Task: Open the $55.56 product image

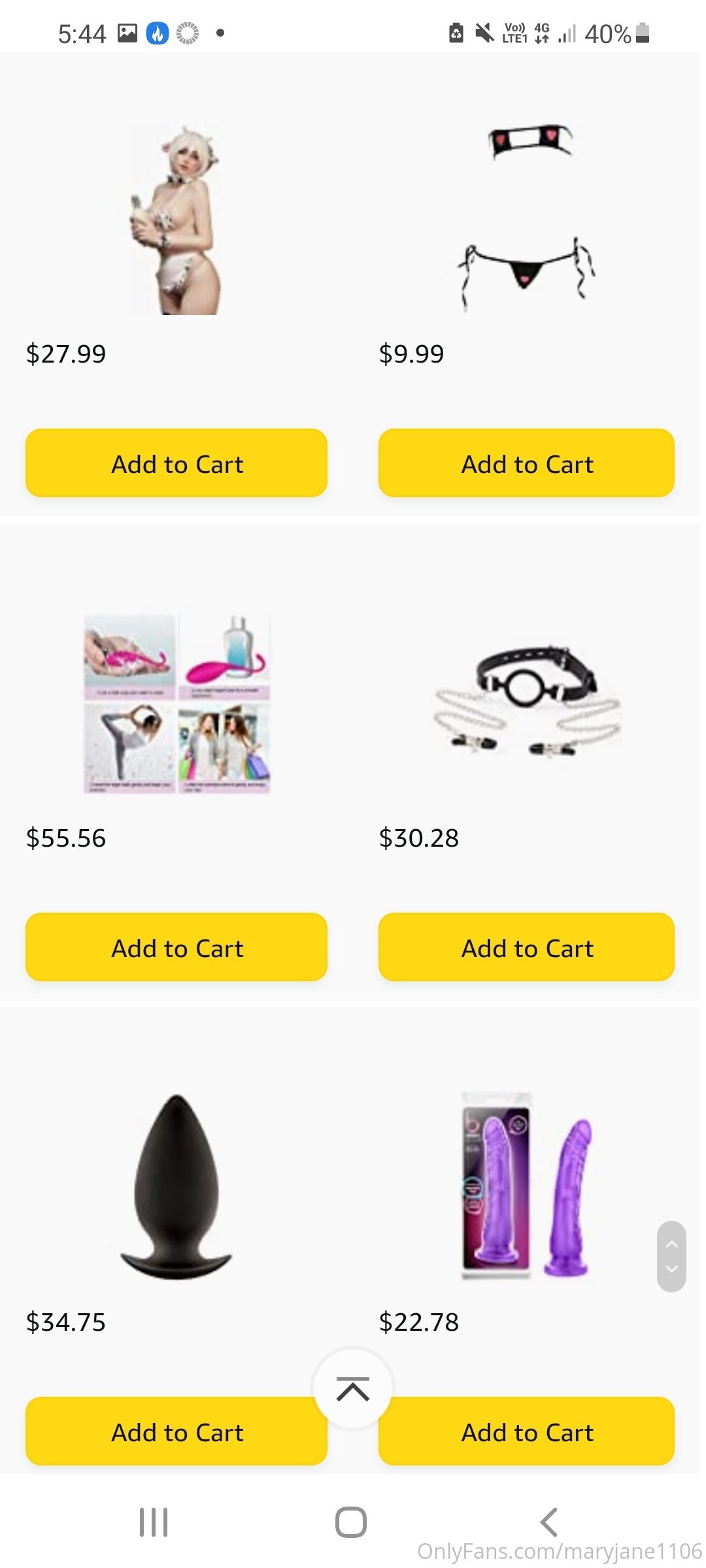Action: 176,703
